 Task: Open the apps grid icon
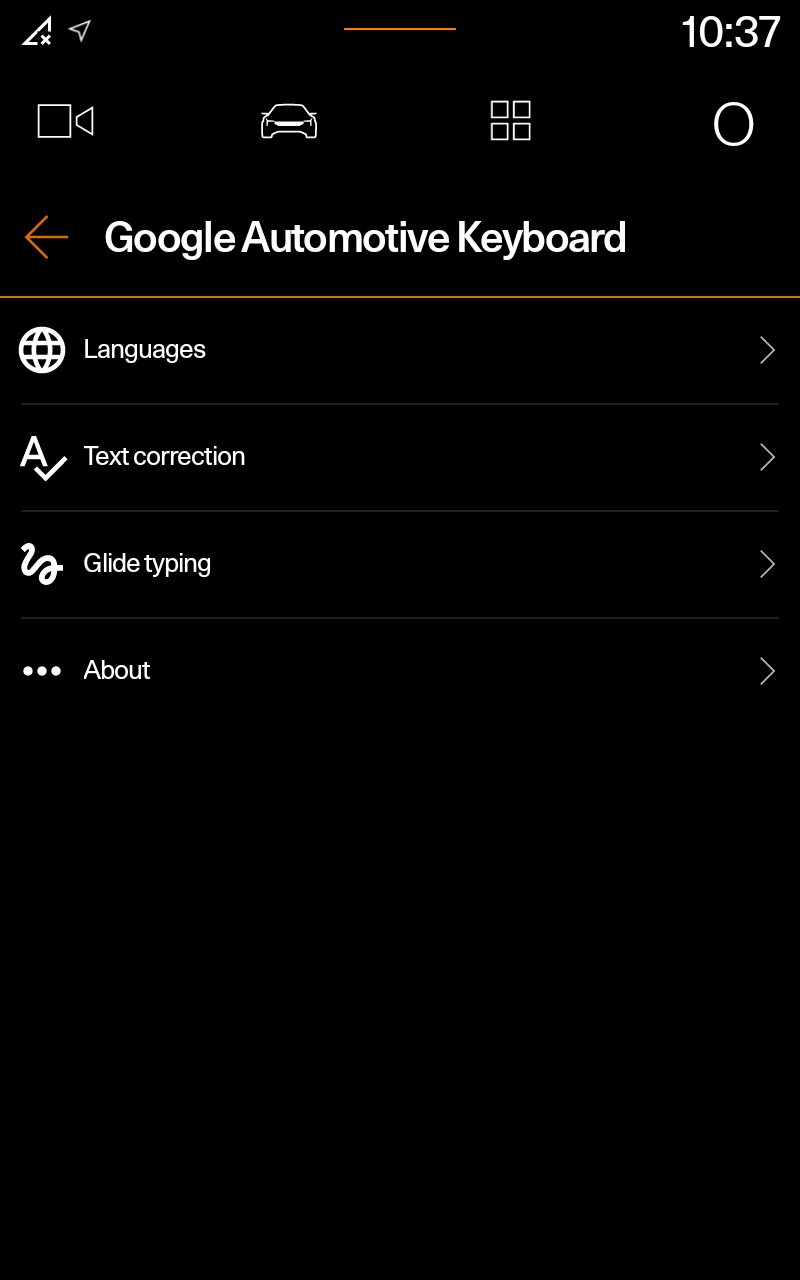(x=510, y=121)
